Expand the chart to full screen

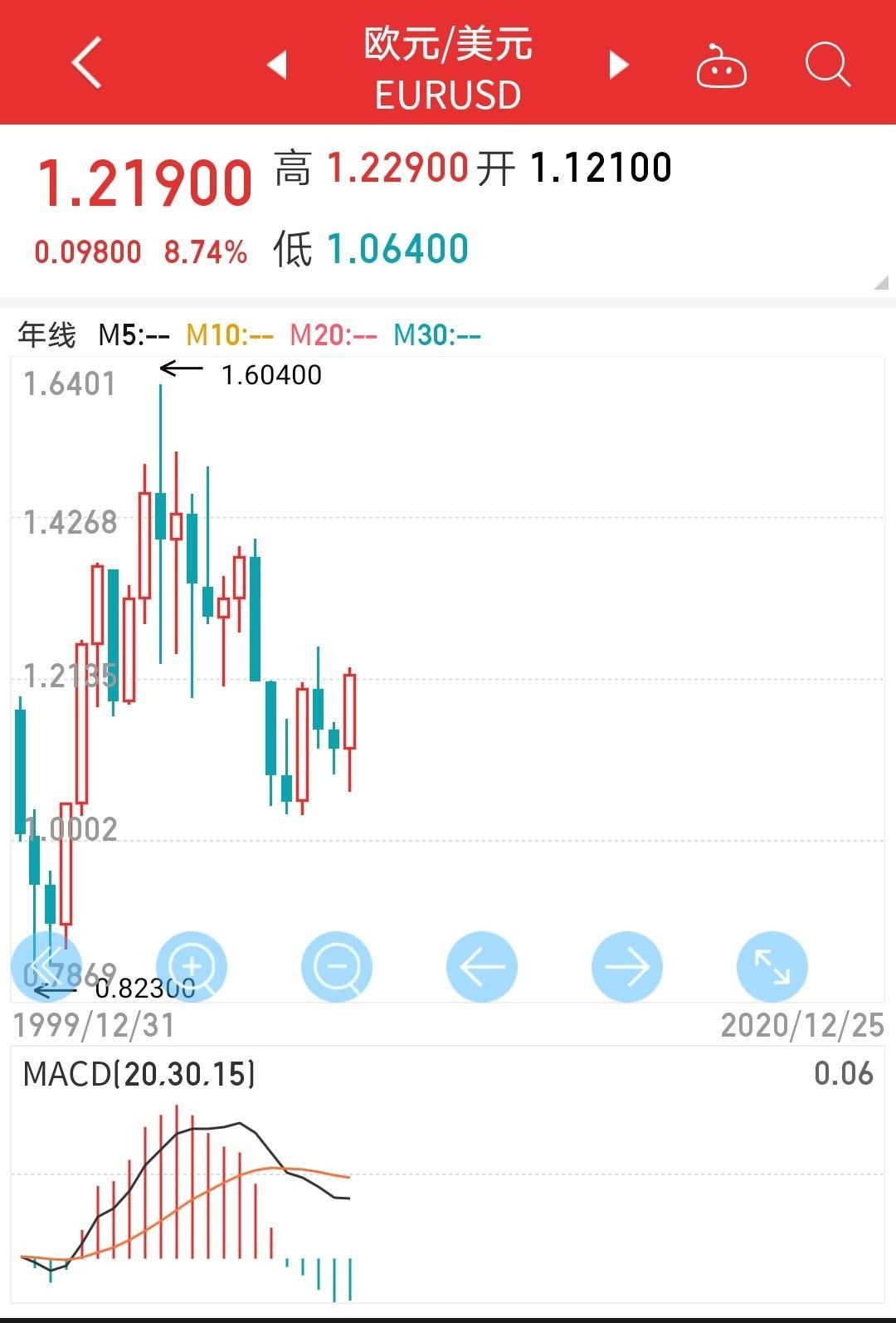tap(772, 967)
